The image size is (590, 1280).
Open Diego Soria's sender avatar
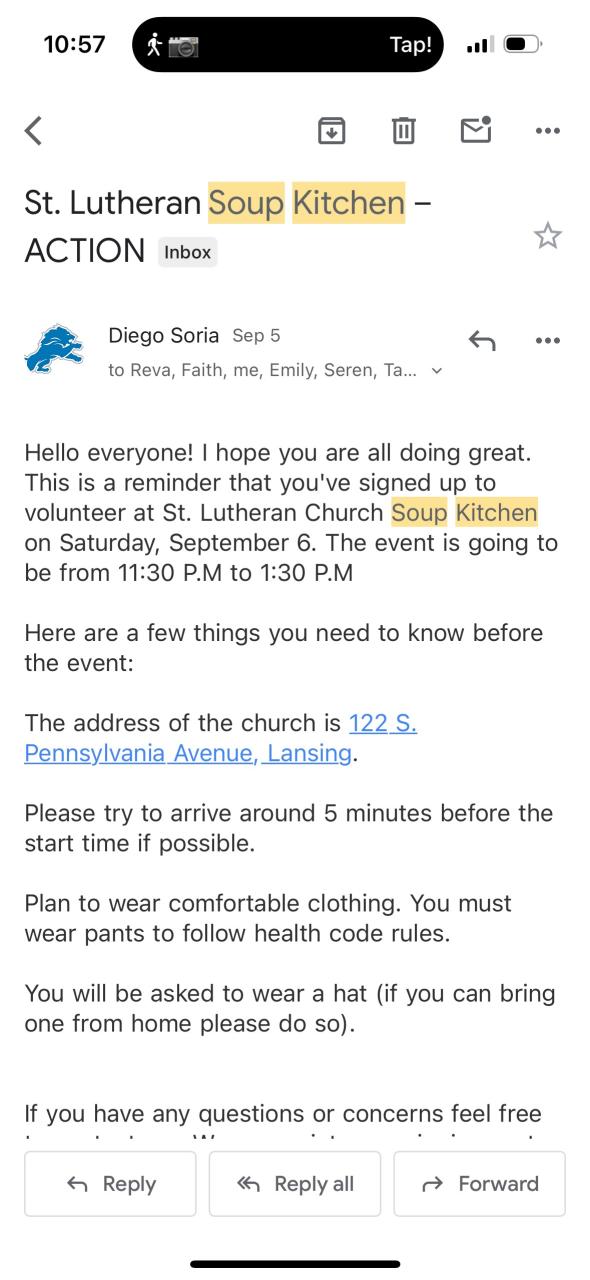54,348
